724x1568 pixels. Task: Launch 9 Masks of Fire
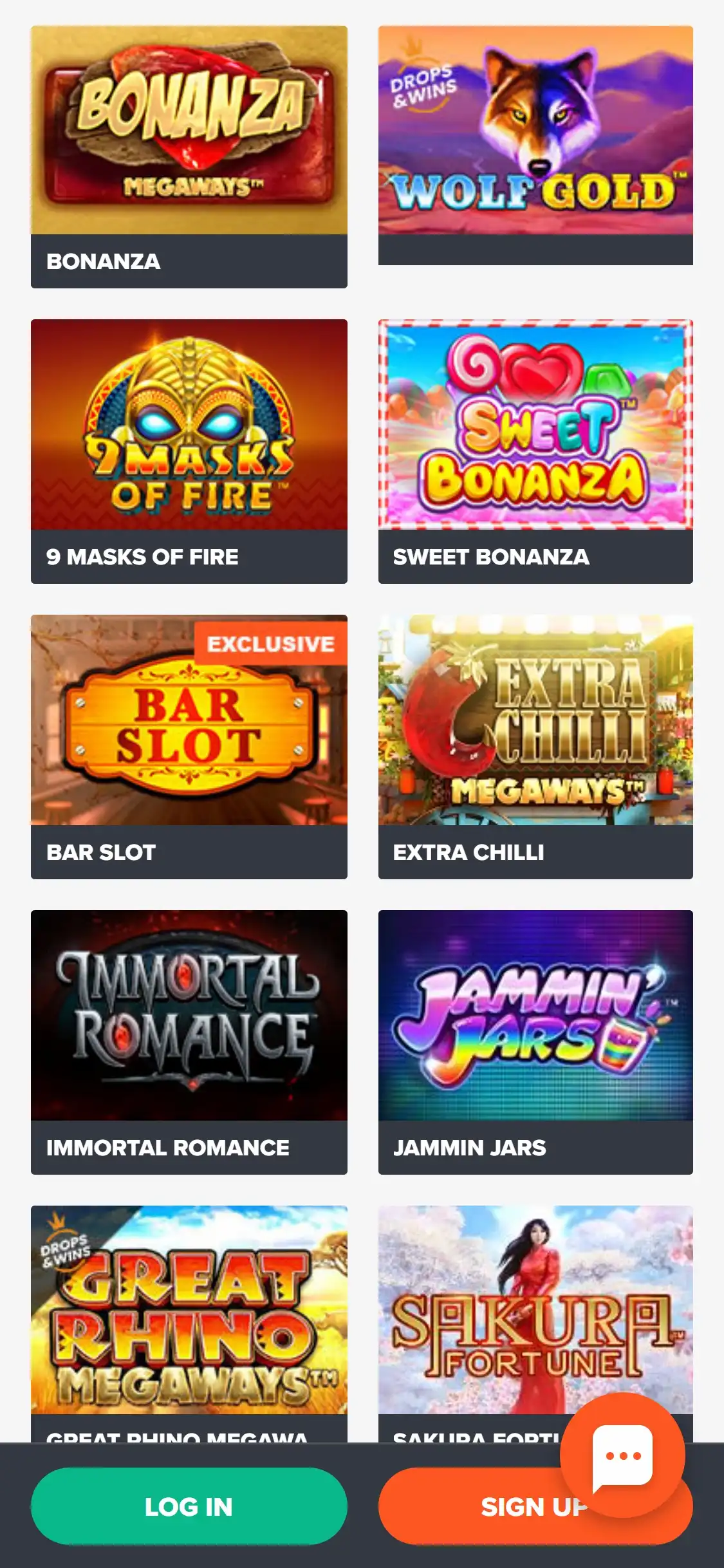pos(189,425)
